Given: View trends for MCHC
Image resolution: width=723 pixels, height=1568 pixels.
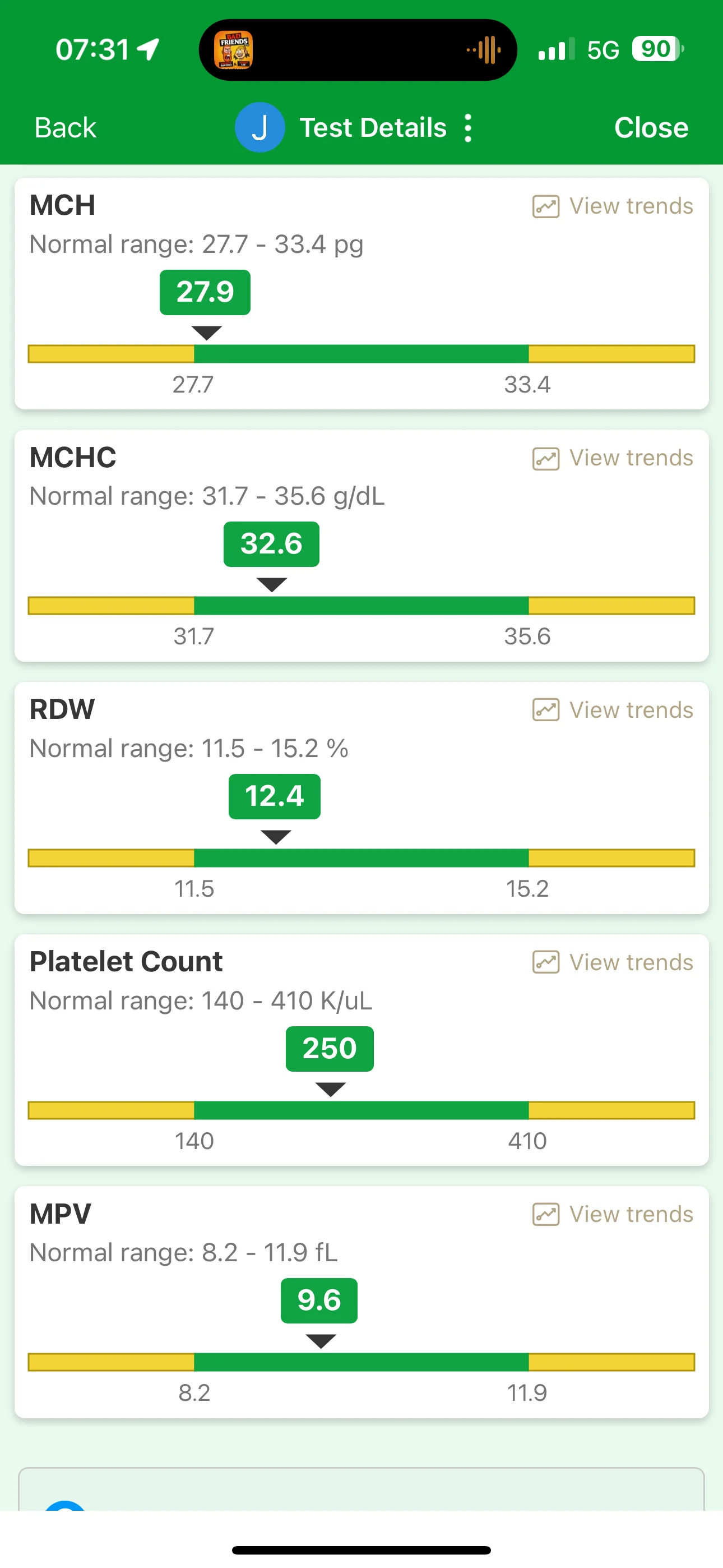Looking at the screenshot, I should coord(613,458).
